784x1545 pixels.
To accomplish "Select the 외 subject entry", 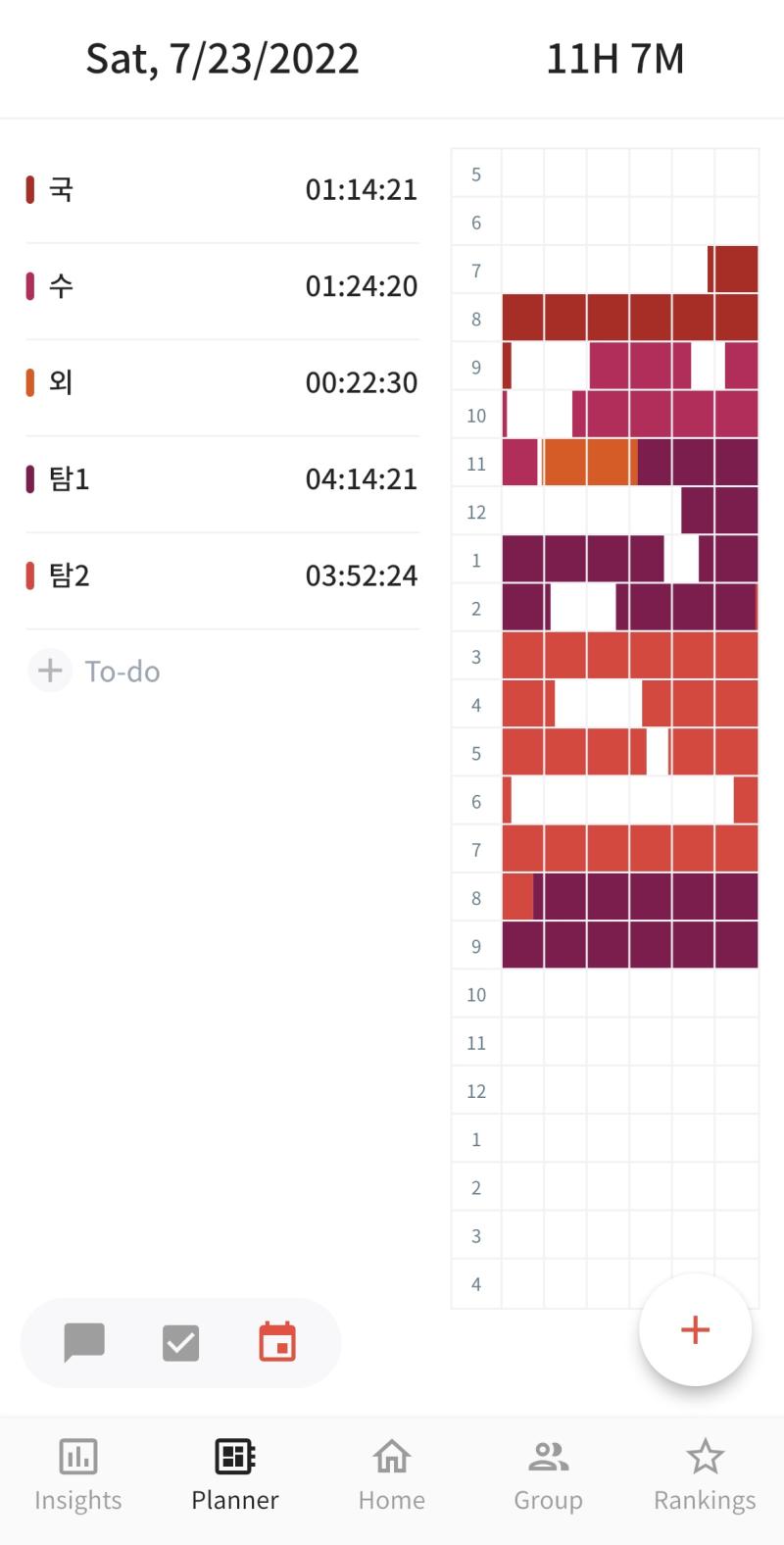I will point(222,382).
